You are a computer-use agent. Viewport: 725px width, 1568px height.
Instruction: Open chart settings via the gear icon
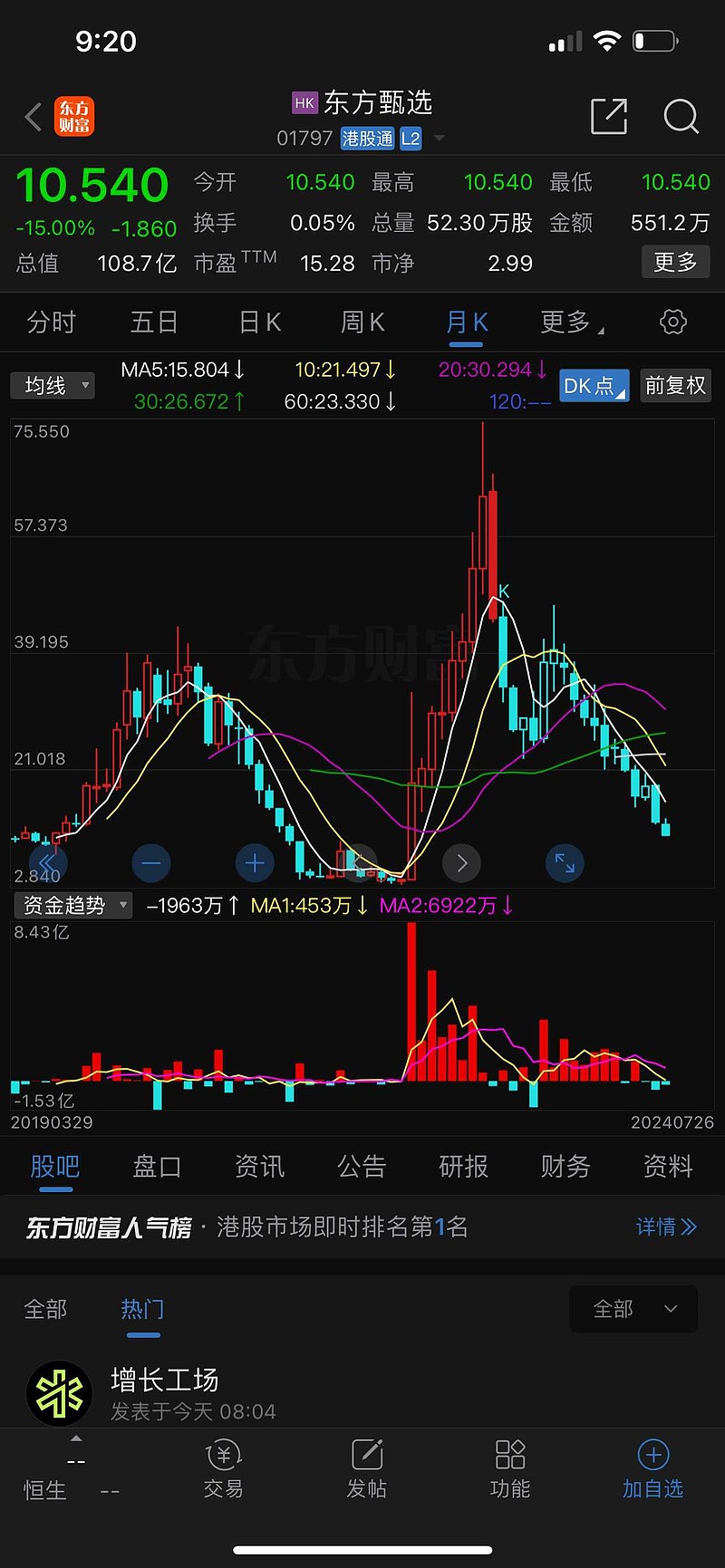click(672, 322)
